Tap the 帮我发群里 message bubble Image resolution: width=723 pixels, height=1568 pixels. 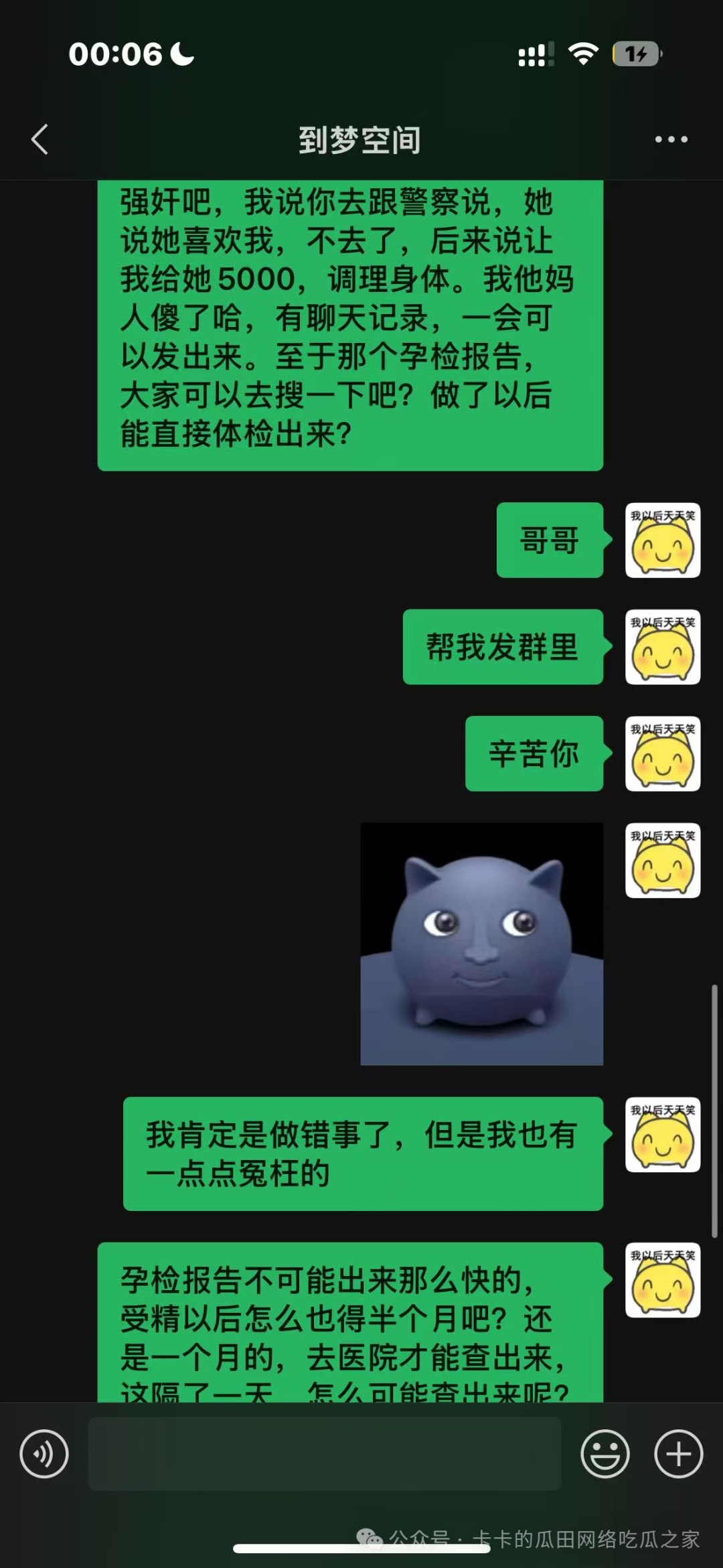point(504,646)
